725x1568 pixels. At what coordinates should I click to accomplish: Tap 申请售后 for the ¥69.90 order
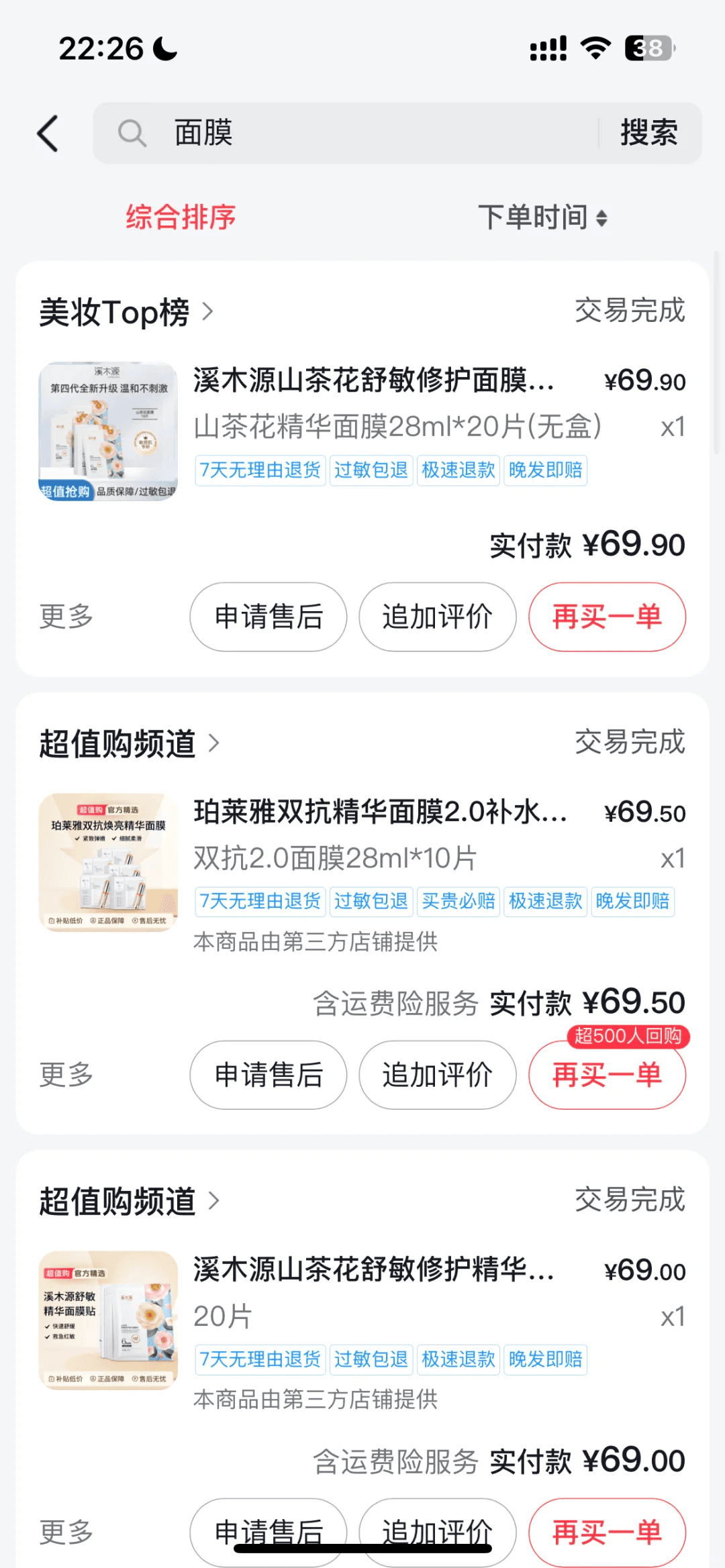pos(269,617)
